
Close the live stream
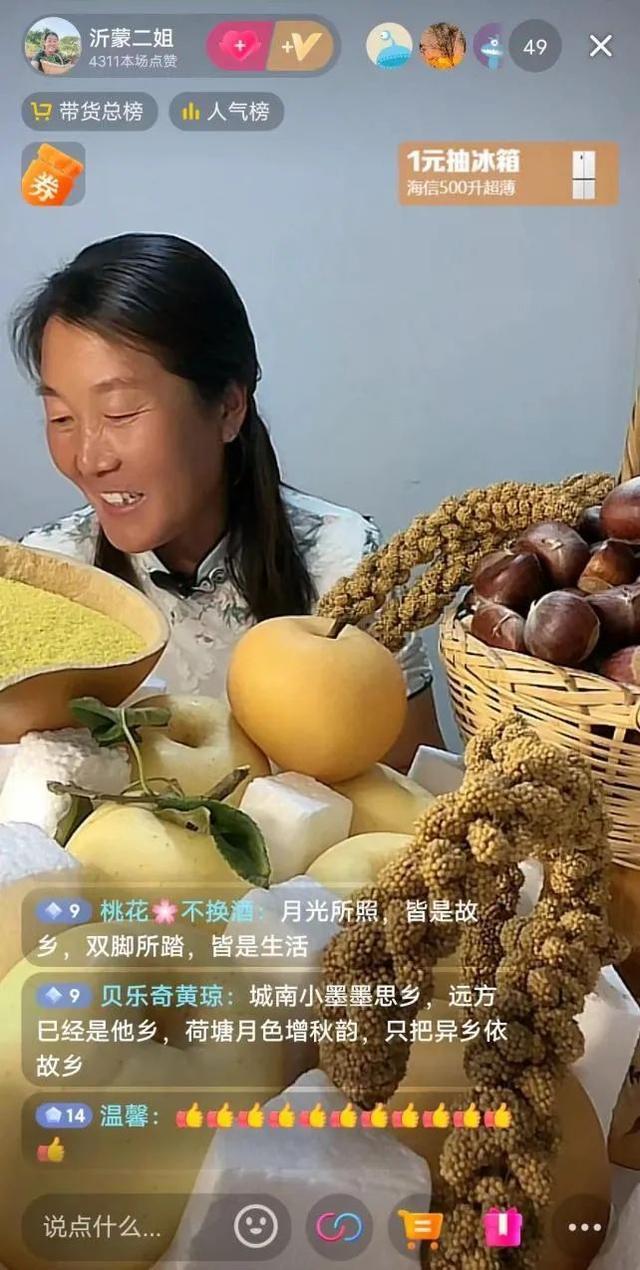coord(601,46)
